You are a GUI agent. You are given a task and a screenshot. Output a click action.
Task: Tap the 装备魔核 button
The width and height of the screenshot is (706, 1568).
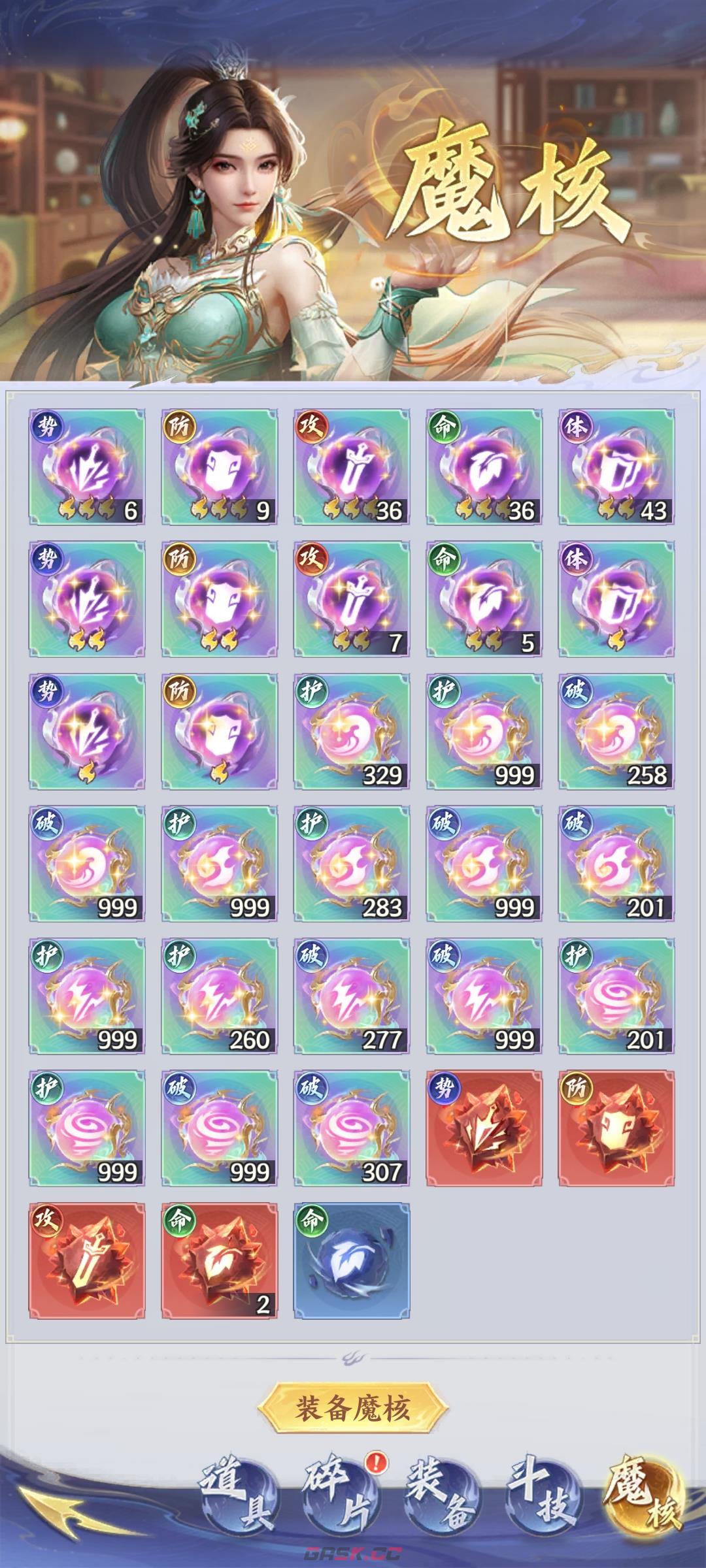pyautogui.click(x=352, y=1408)
